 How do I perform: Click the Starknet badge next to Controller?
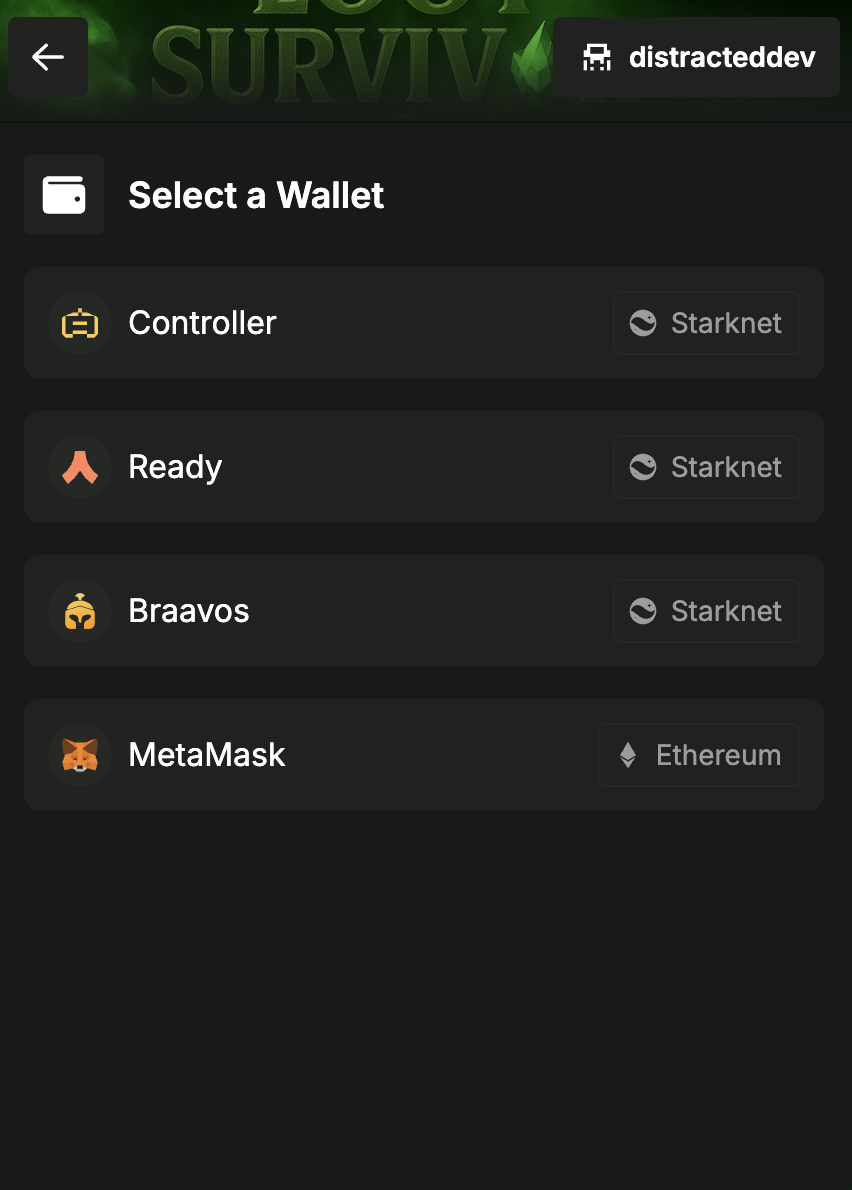(x=706, y=323)
